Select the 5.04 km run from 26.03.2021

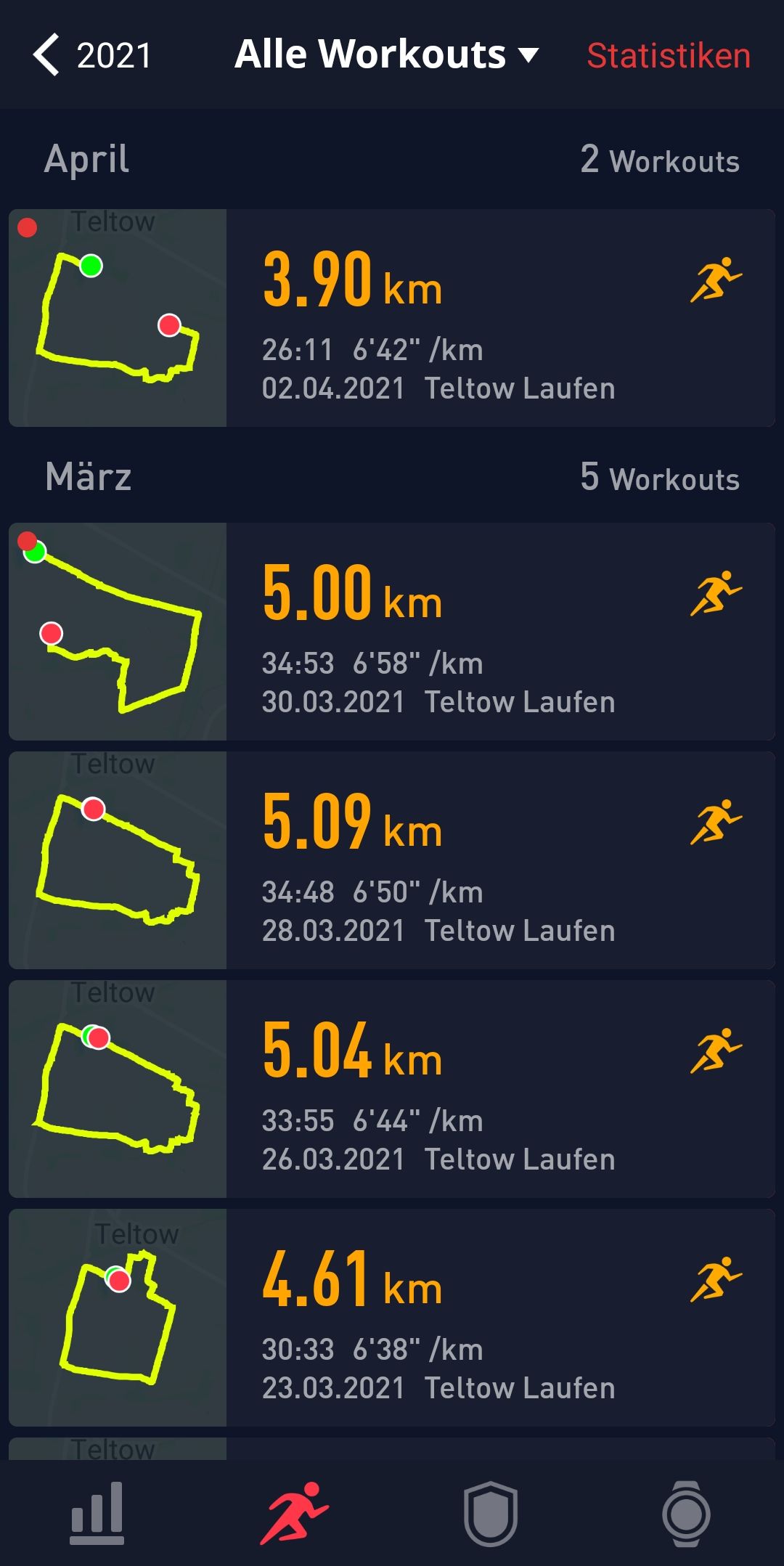click(x=392, y=1089)
